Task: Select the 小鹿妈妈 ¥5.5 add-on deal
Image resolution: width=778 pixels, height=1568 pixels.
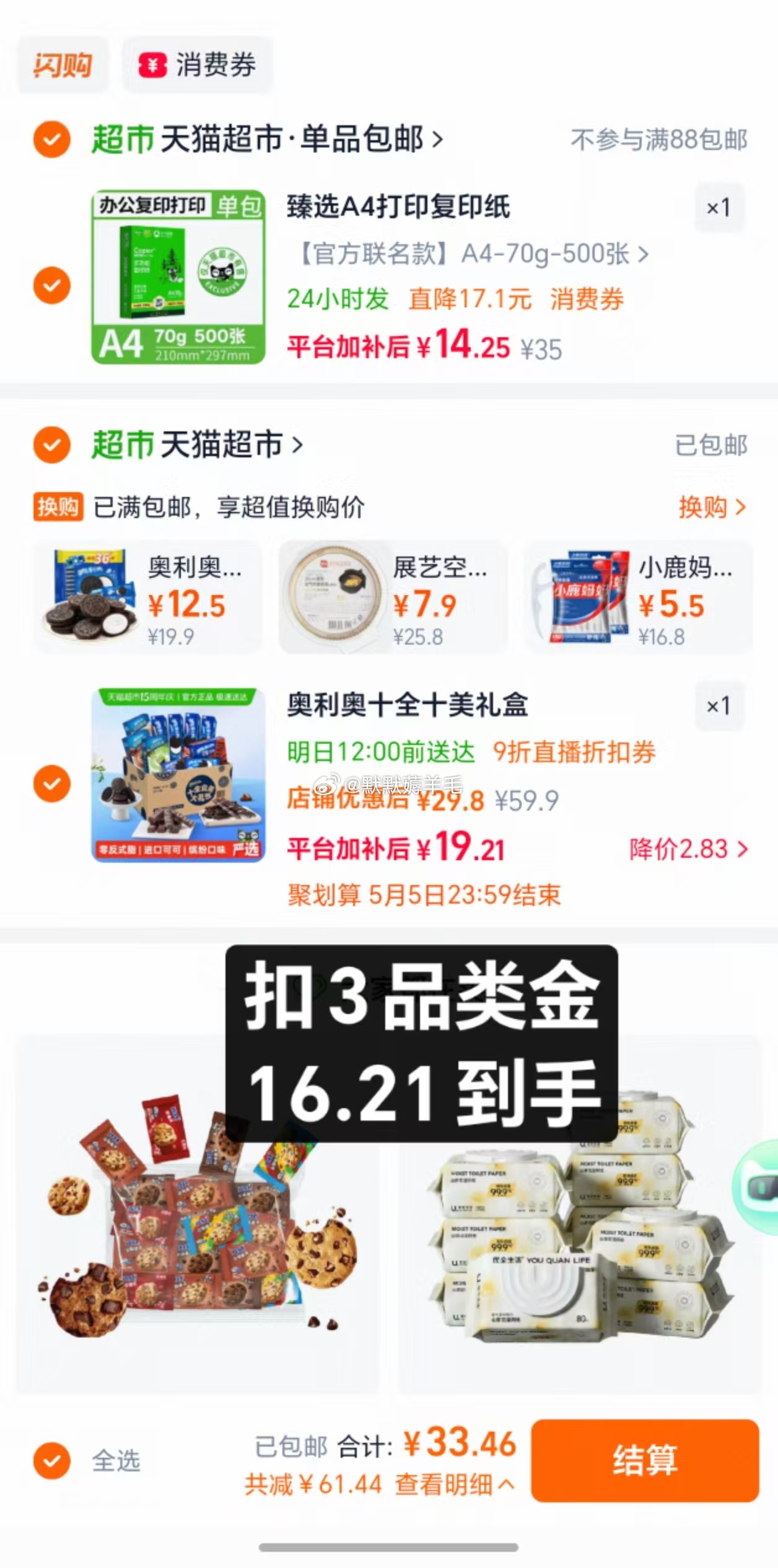Action: pyautogui.click(x=638, y=597)
